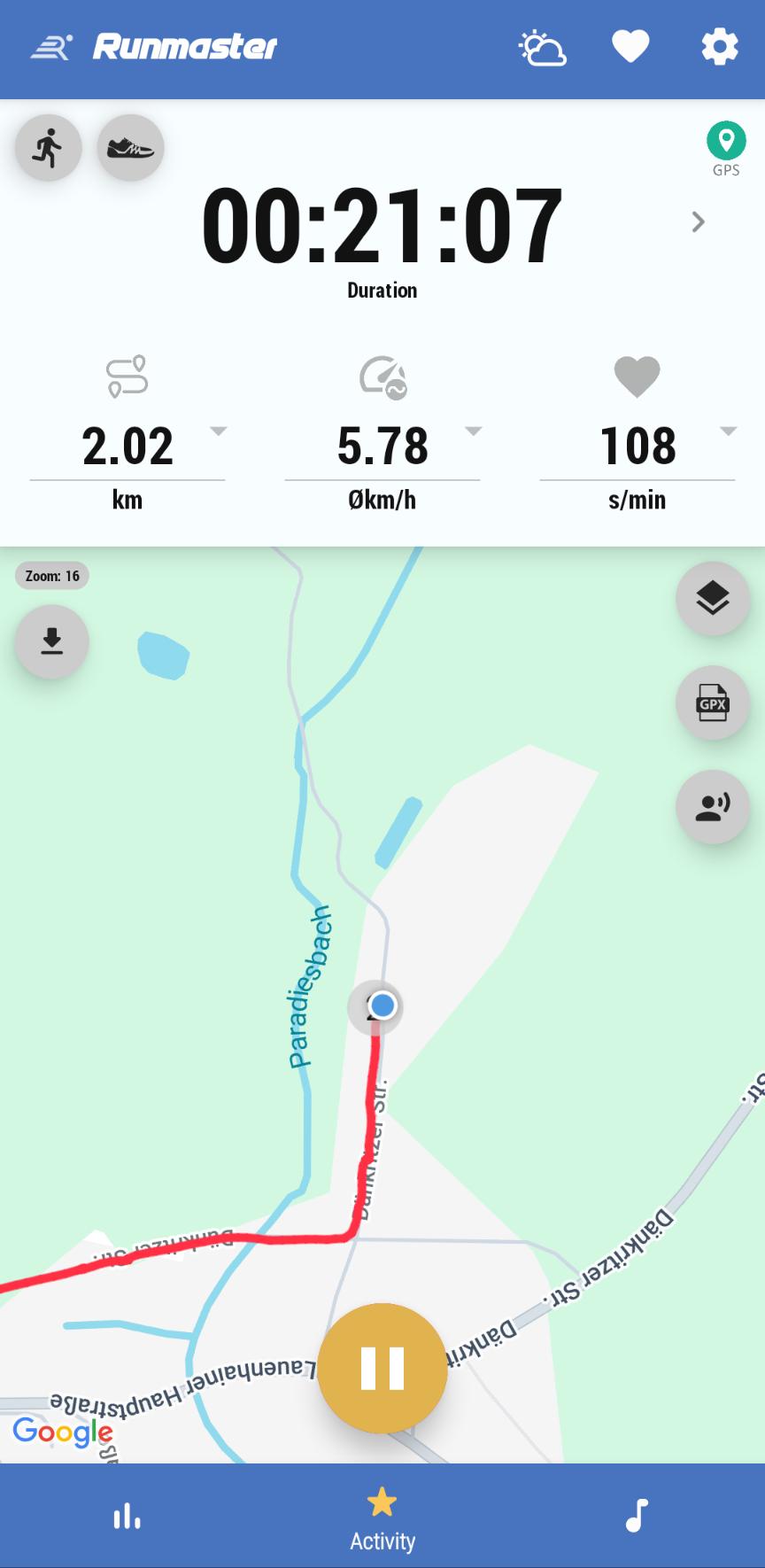
Task: Load a GPX route file
Action: [713, 703]
